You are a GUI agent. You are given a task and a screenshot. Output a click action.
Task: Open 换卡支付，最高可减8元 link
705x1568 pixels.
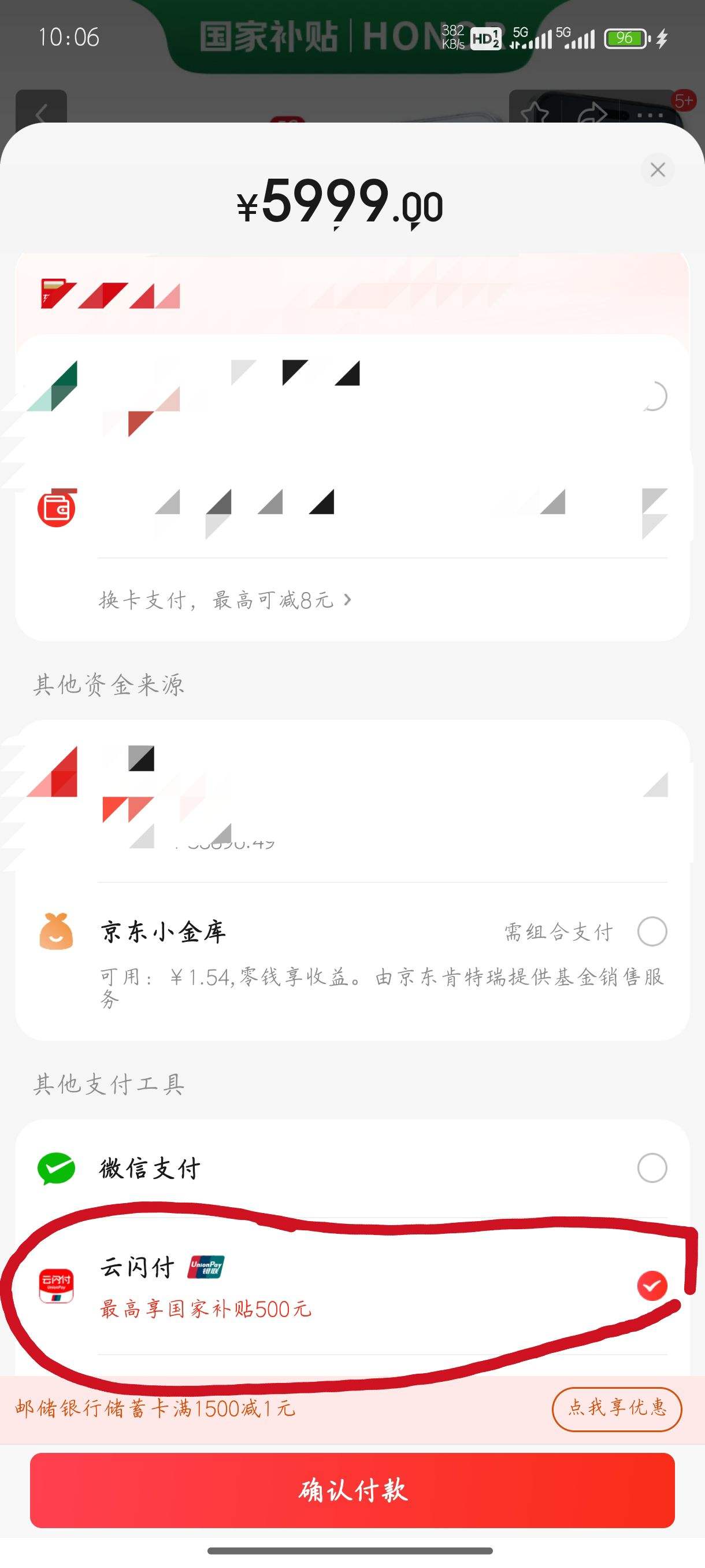click(225, 600)
